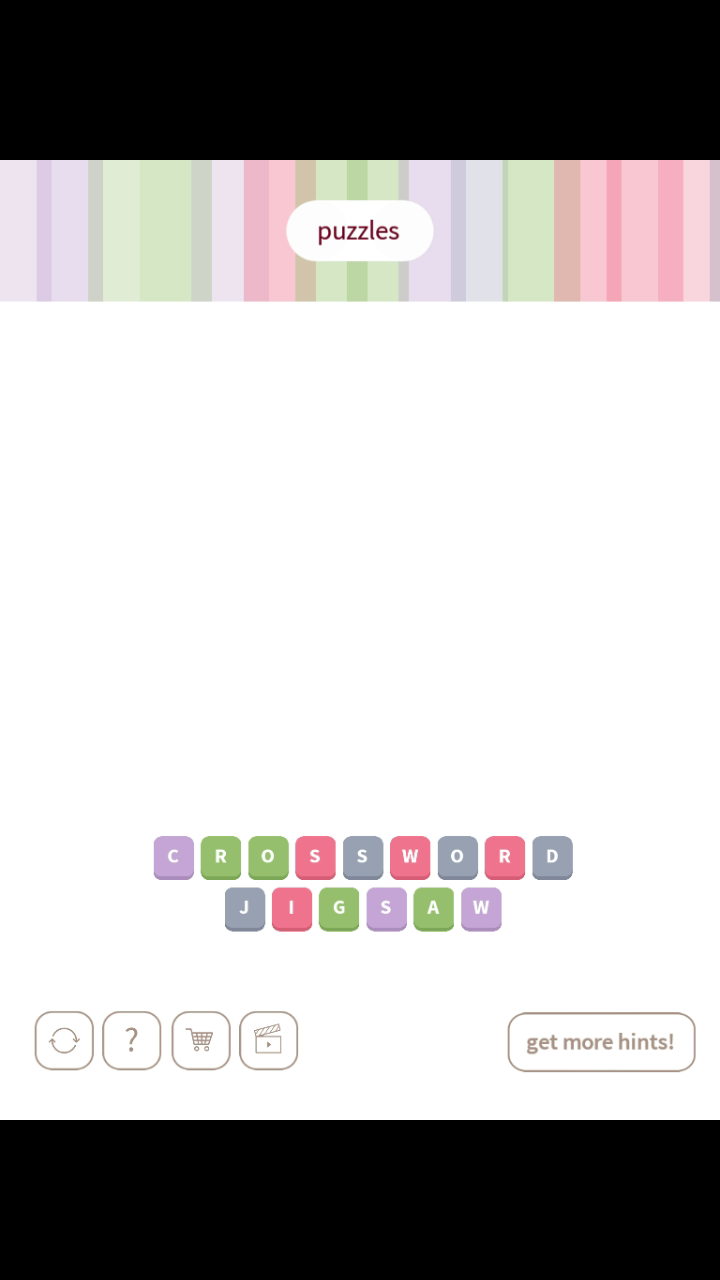720x1280 pixels.
Task: Select the purple C tile
Action: point(173,857)
